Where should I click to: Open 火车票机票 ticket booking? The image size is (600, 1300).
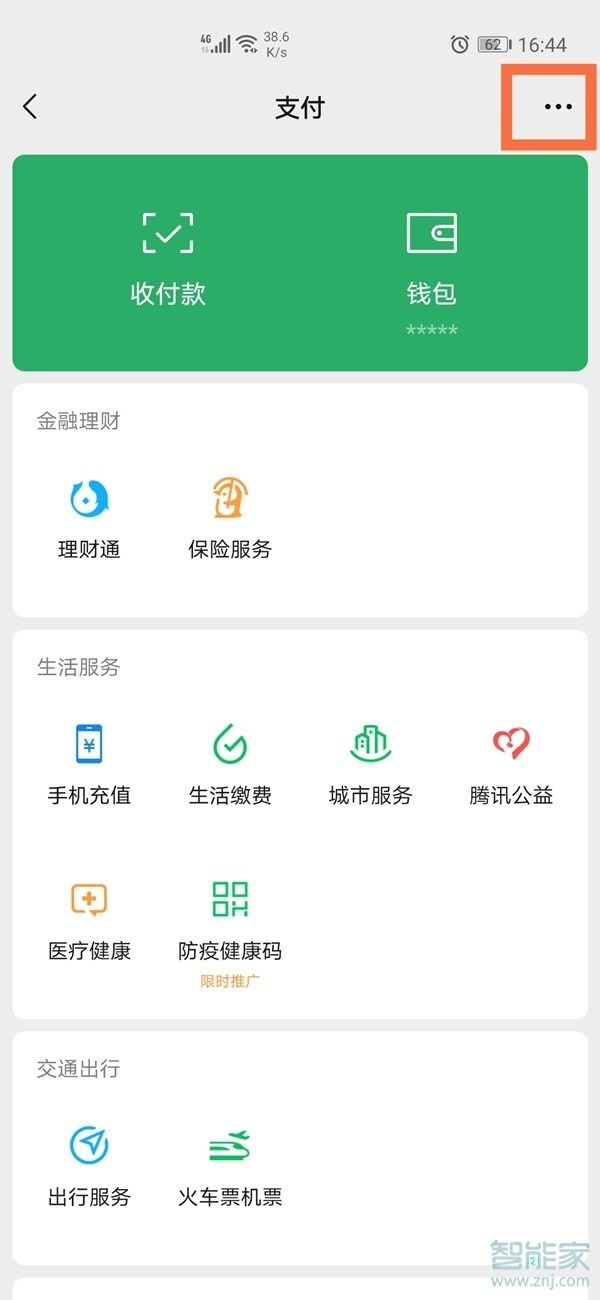pyautogui.click(x=230, y=1166)
